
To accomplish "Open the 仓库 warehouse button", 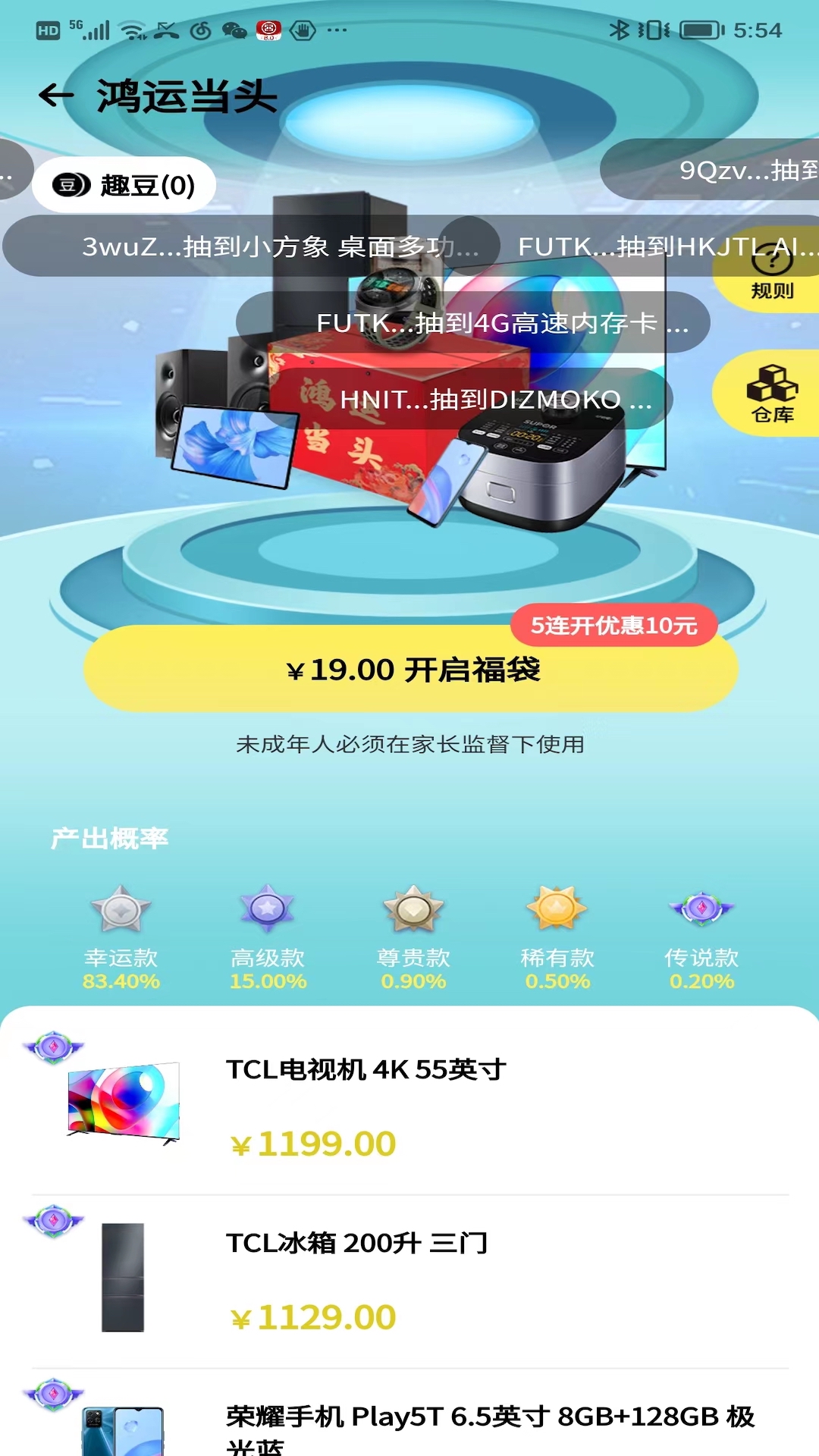I will click(x=772, y=393).
